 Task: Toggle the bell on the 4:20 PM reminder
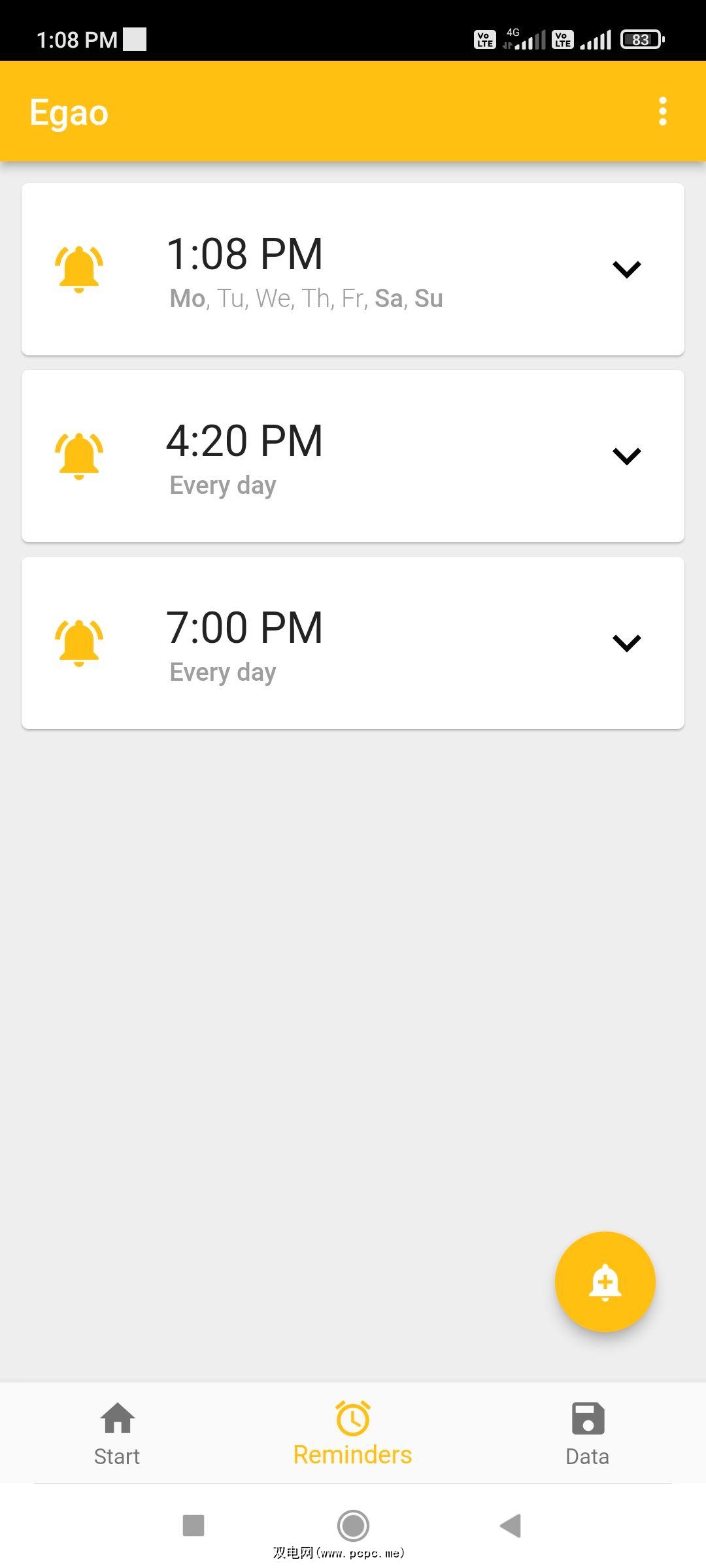coord(79,456)
